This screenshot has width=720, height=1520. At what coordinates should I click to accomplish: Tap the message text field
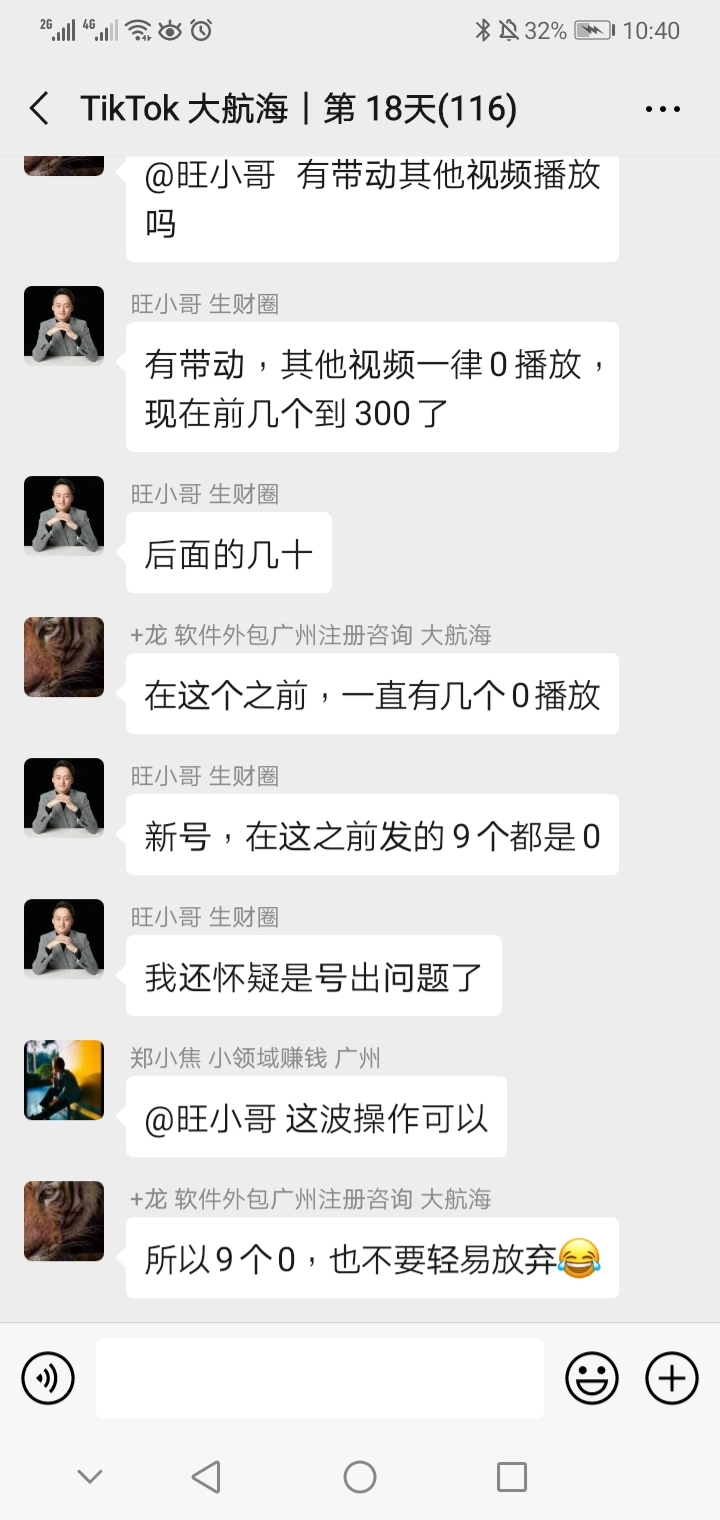coord(320,1378)
